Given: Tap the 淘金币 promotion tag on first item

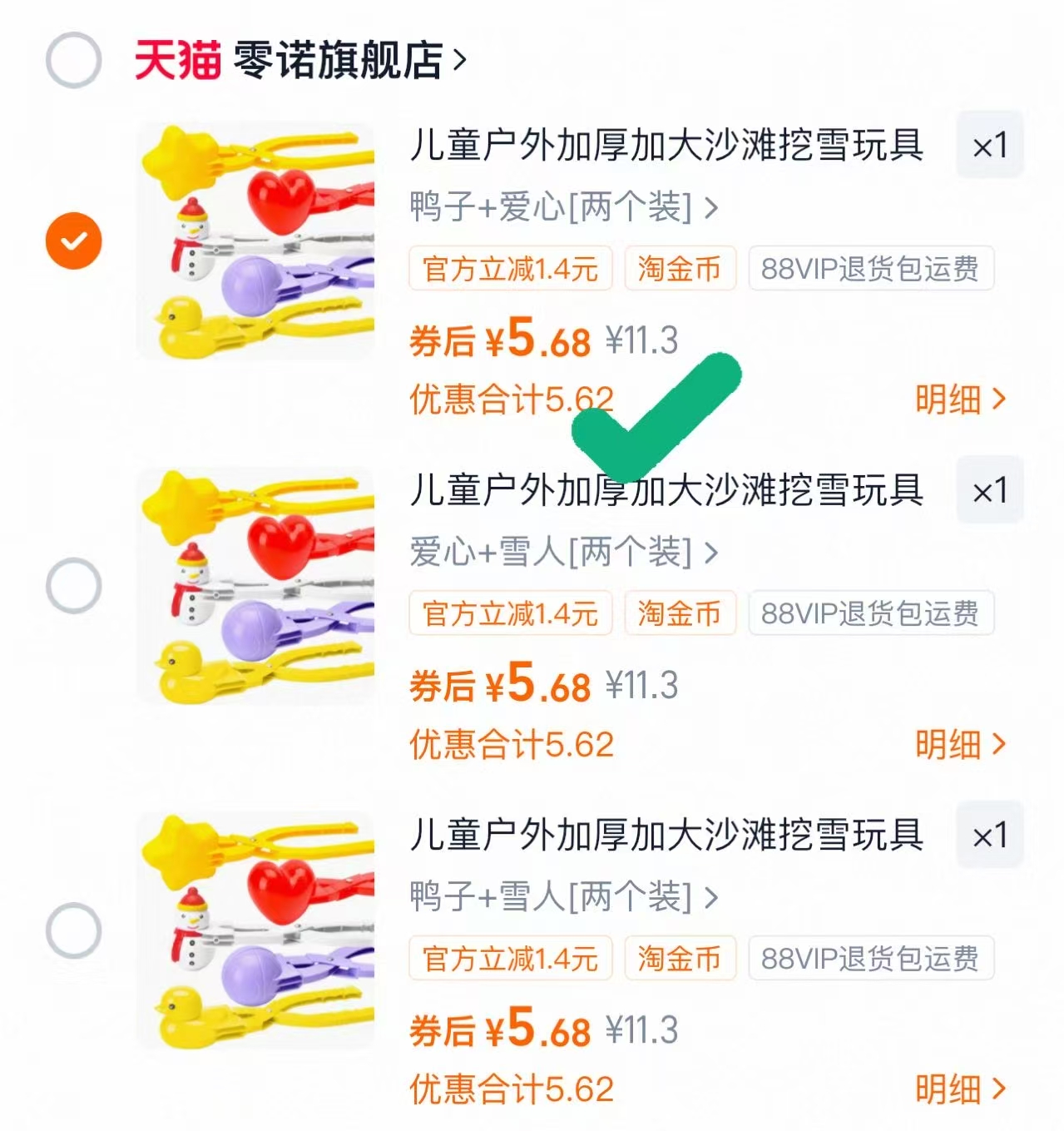Looking at the screenshot, I should coord(680,268).
